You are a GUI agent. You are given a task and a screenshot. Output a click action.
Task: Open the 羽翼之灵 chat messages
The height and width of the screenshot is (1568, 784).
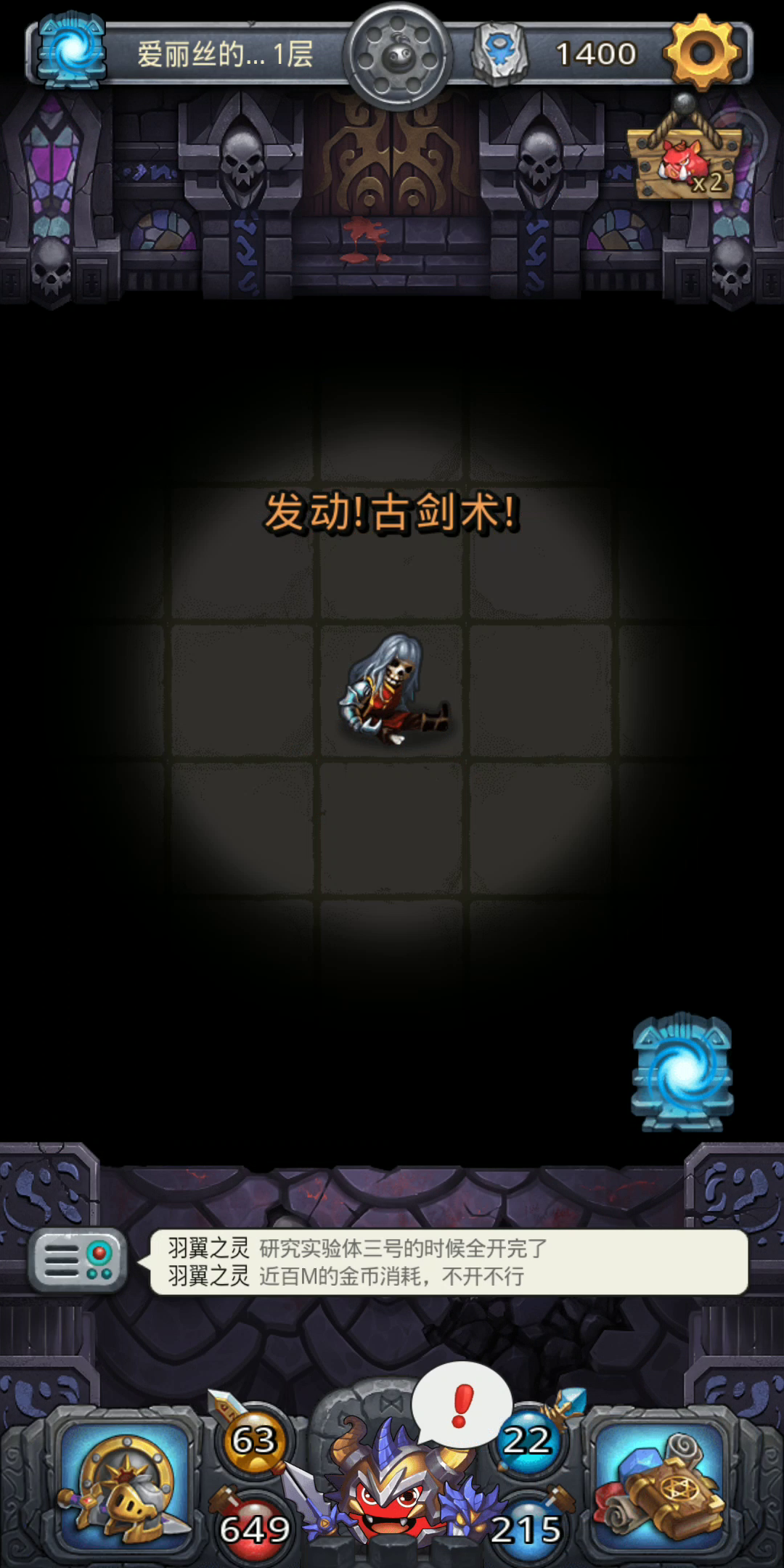tap(449, 1262)
